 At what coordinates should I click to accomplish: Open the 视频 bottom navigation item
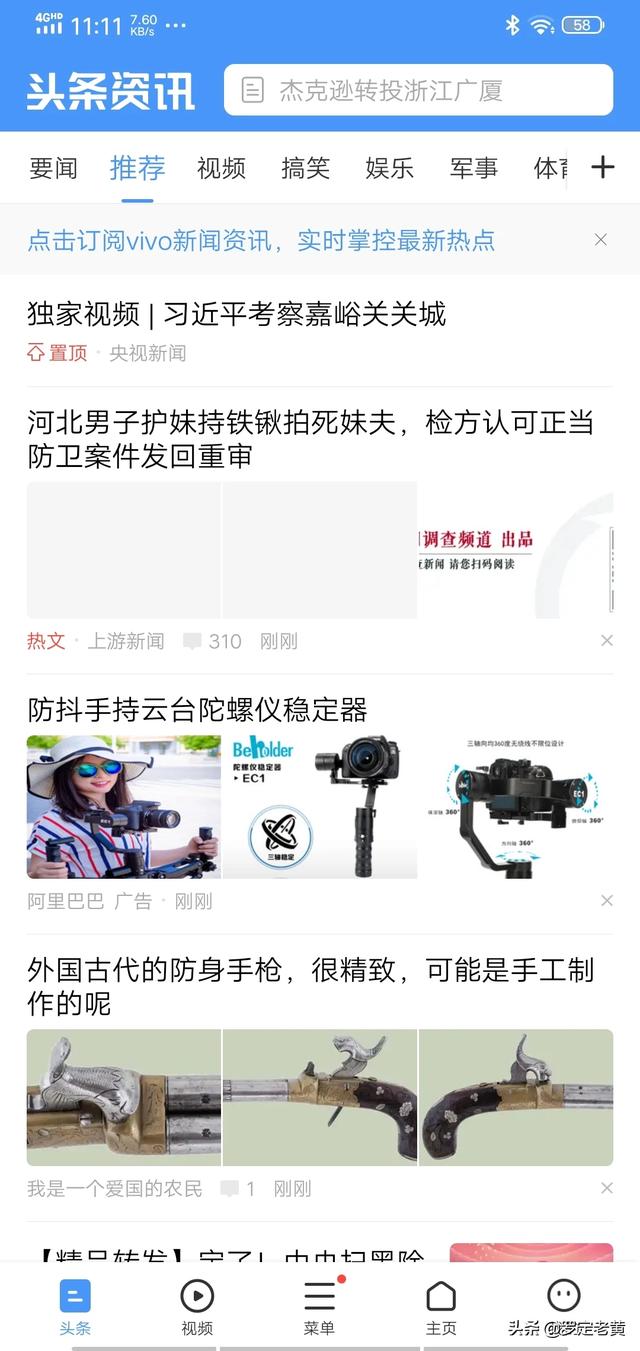click(x=197, y=1307)
